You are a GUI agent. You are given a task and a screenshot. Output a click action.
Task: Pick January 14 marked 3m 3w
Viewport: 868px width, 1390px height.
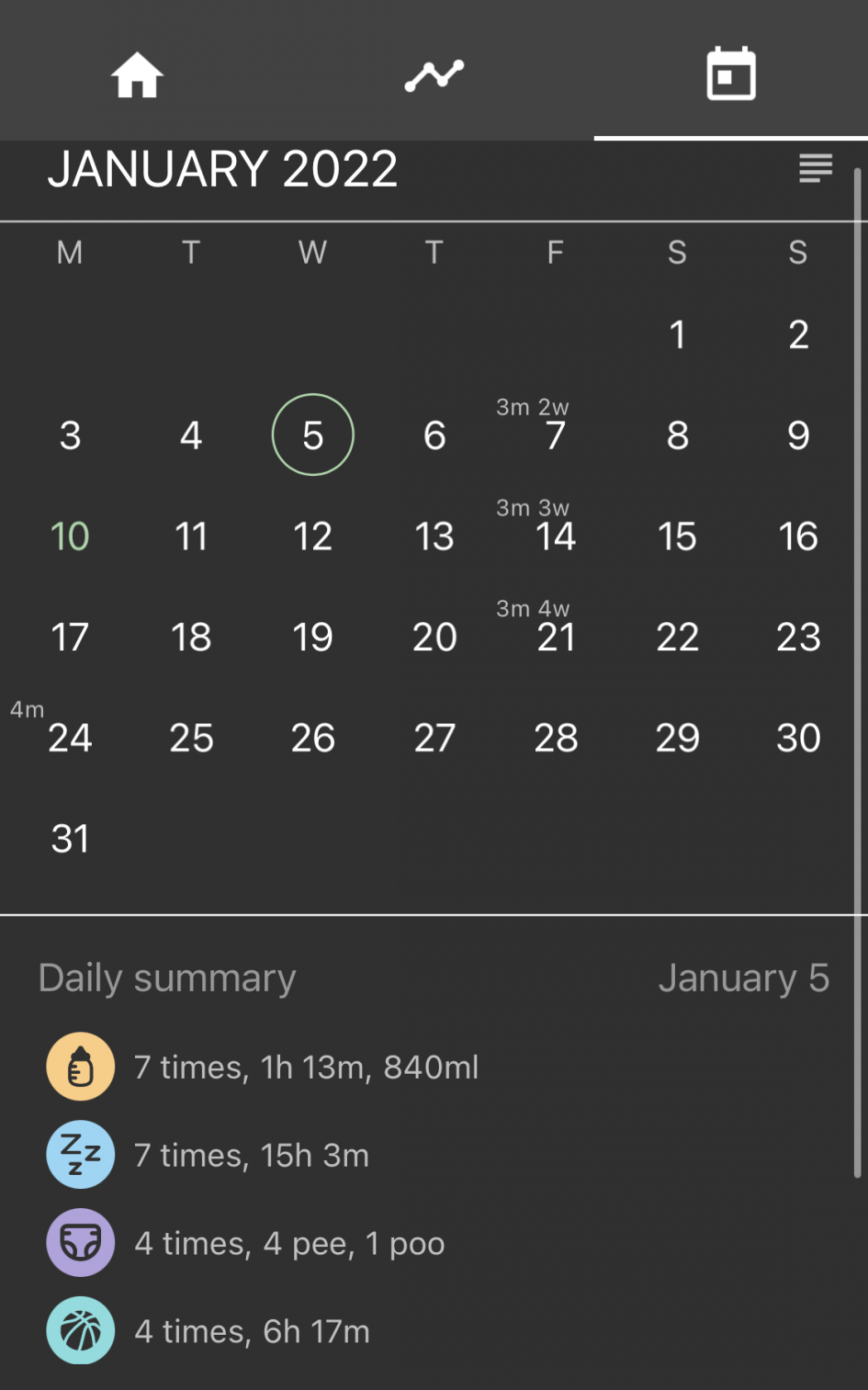555,536
